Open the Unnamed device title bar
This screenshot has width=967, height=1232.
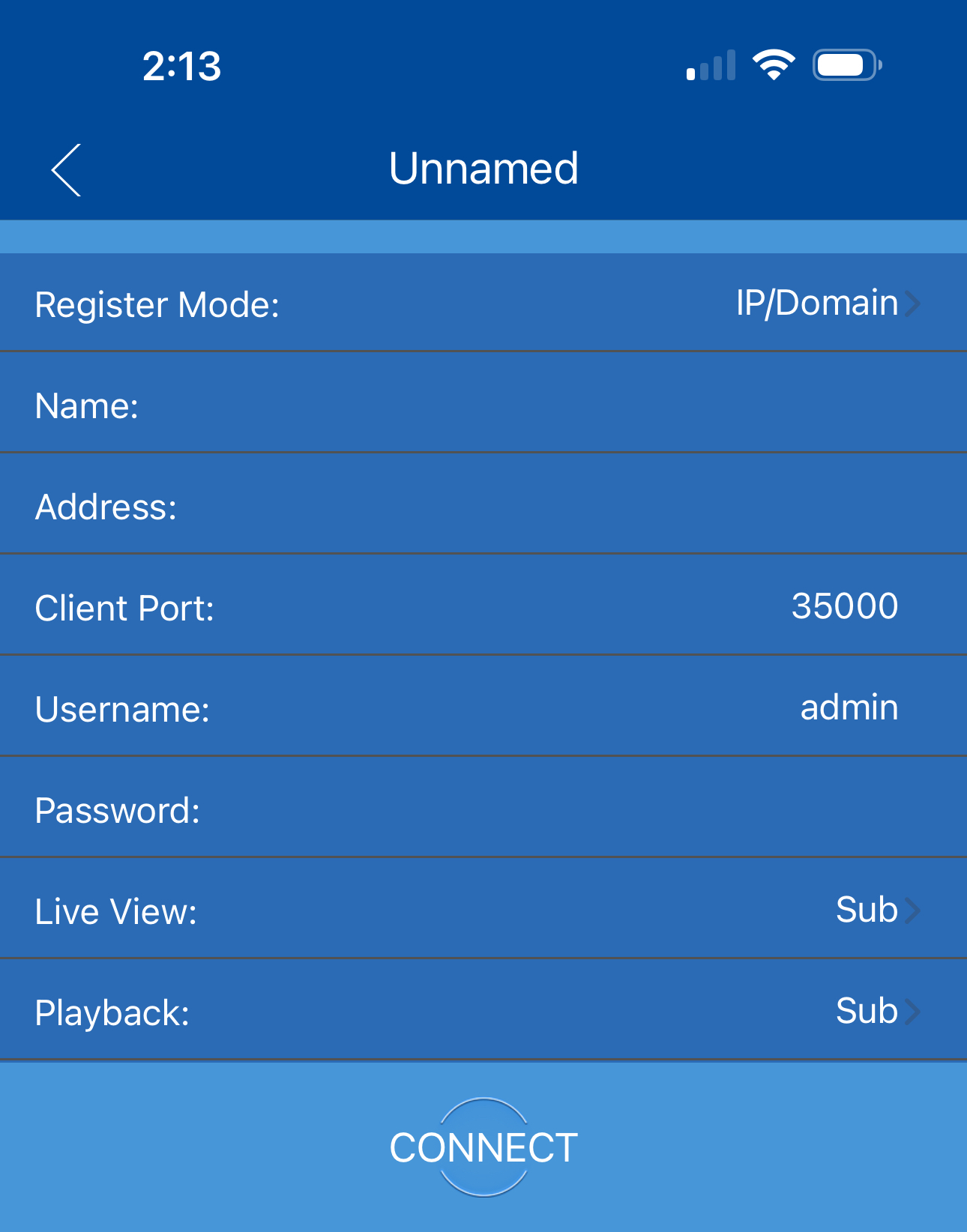click(x=483, y=167)
